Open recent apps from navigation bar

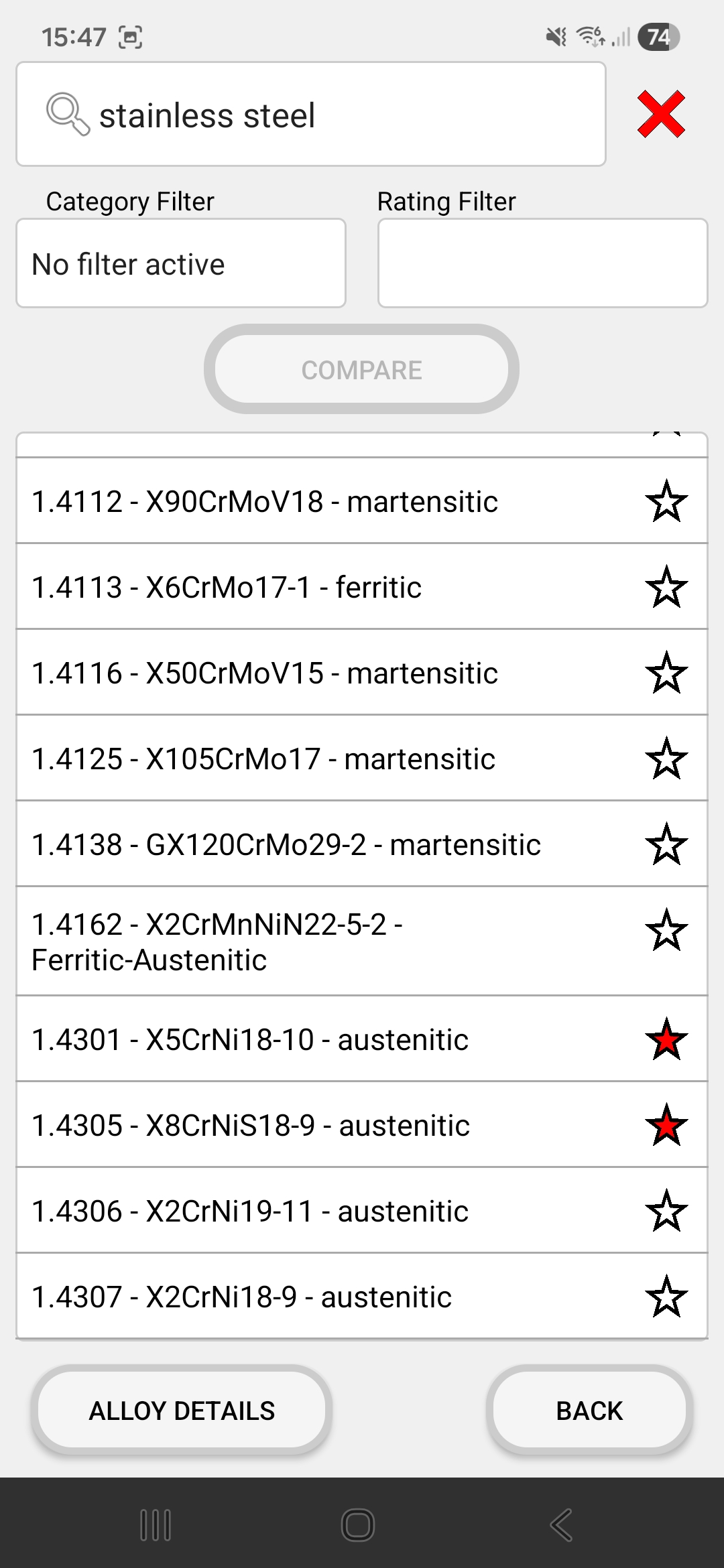pos(156,1525)
